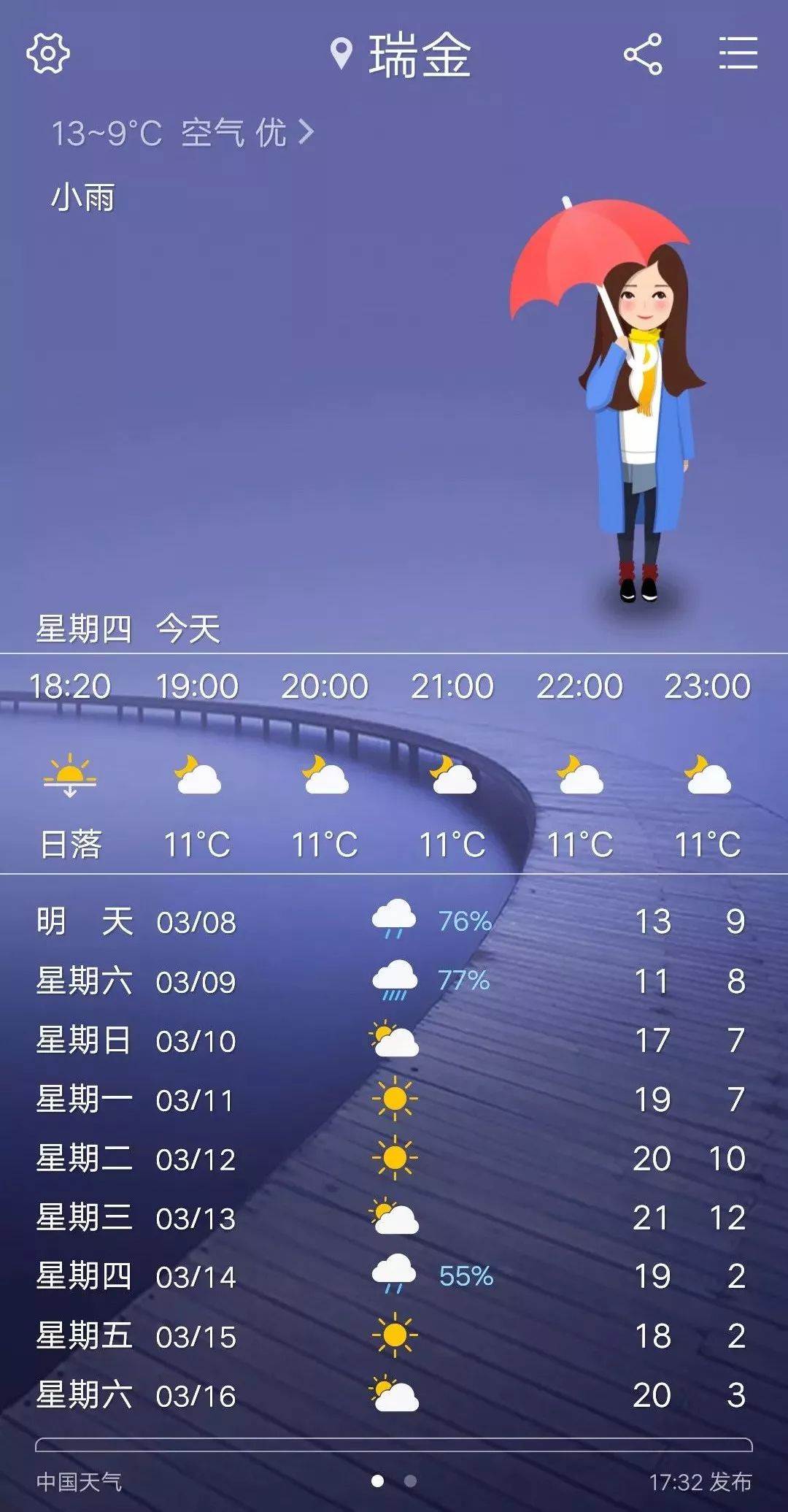Tap the second page indicator dot

tap(410, 1481)
